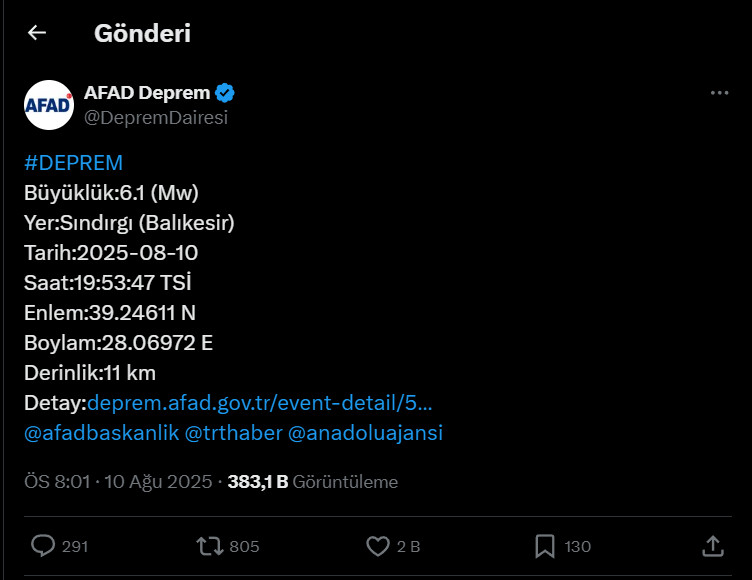752x580 pixels.
Task: Open the #DEPREM hashtag
Action: (x=73, y=163)
